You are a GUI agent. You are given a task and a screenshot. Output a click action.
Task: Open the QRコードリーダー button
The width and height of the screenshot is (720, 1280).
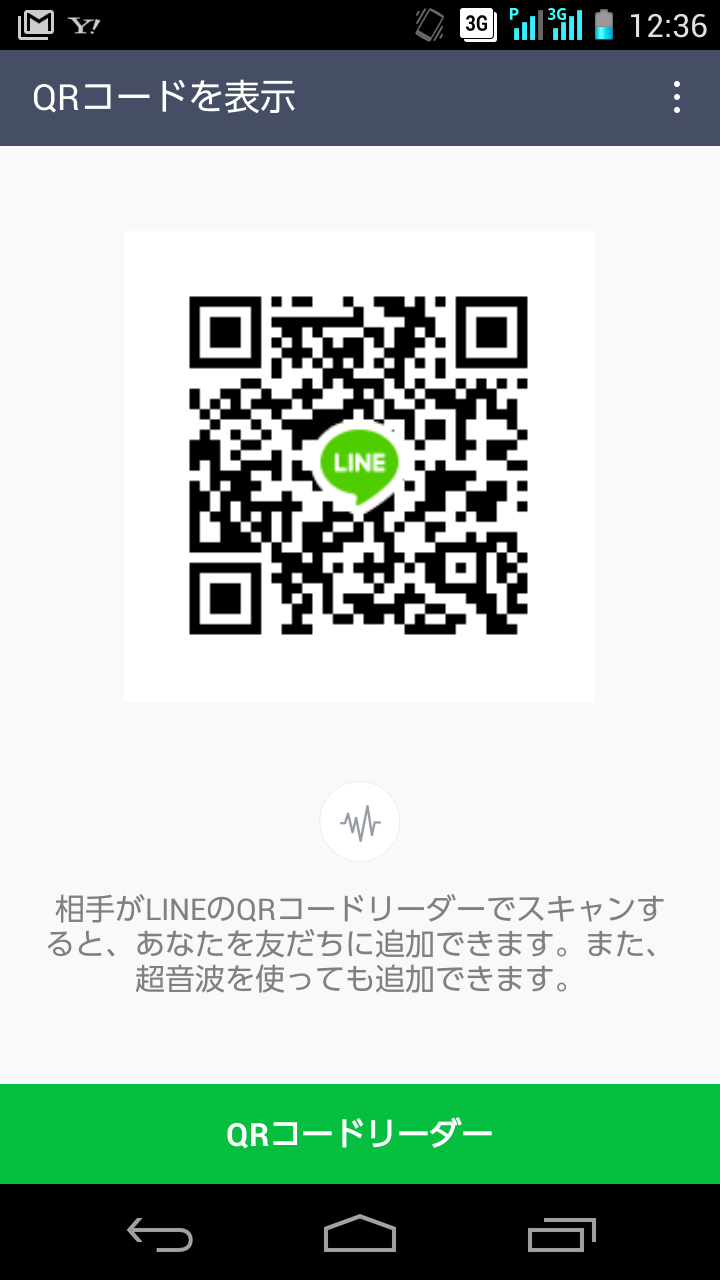(x=360, y=1134)
